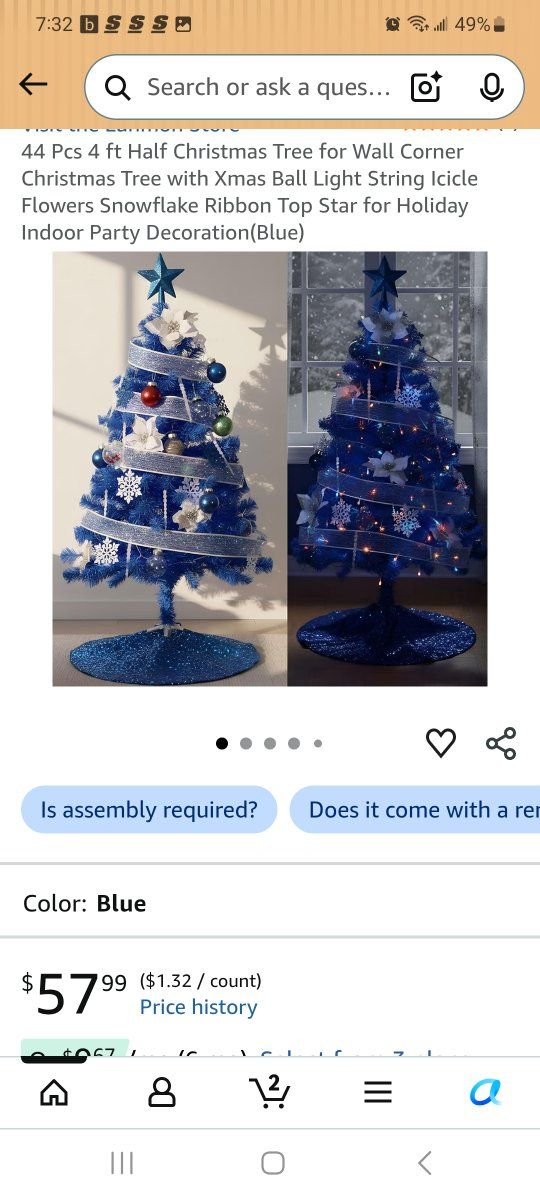Open the Alexa assistant tab

[485, 1093]
